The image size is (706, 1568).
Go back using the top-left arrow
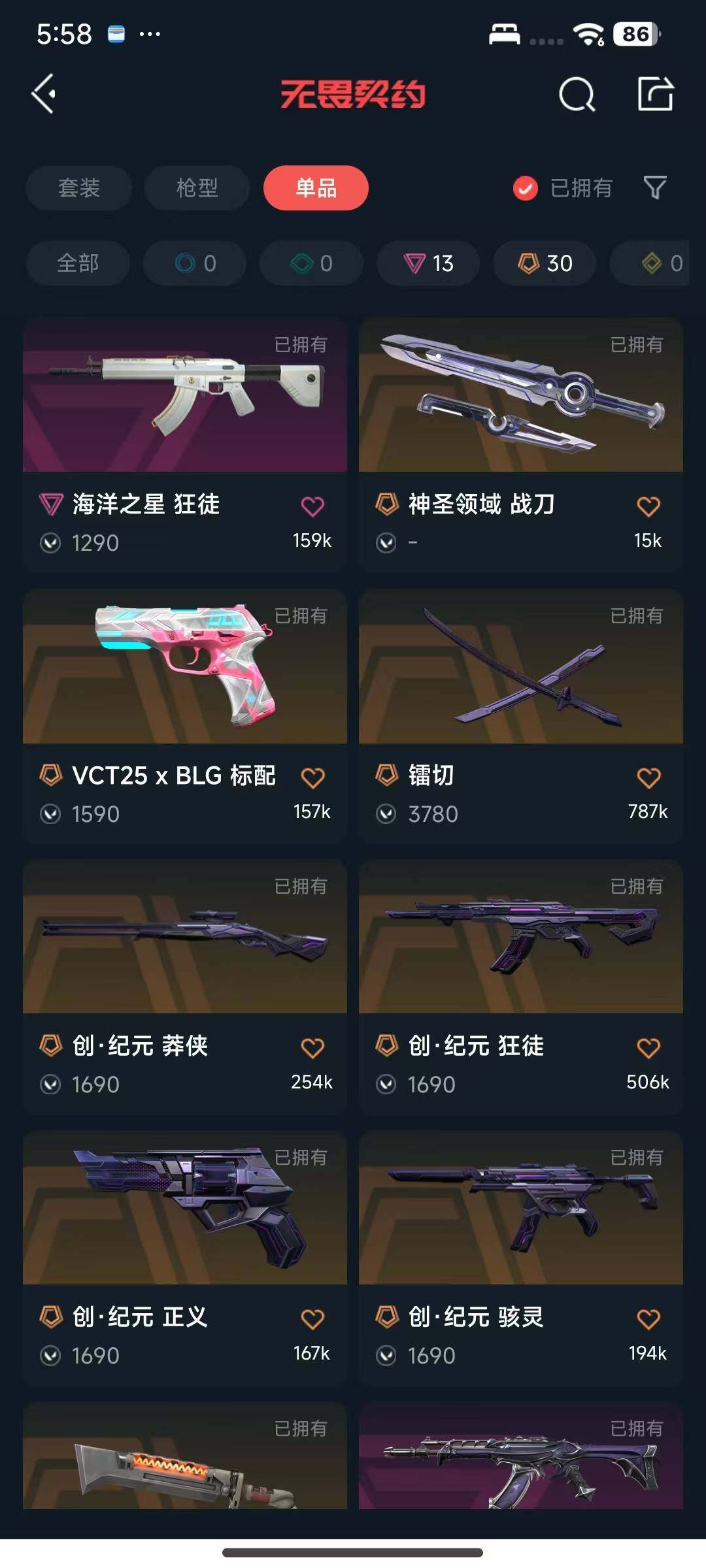[44, 94]
